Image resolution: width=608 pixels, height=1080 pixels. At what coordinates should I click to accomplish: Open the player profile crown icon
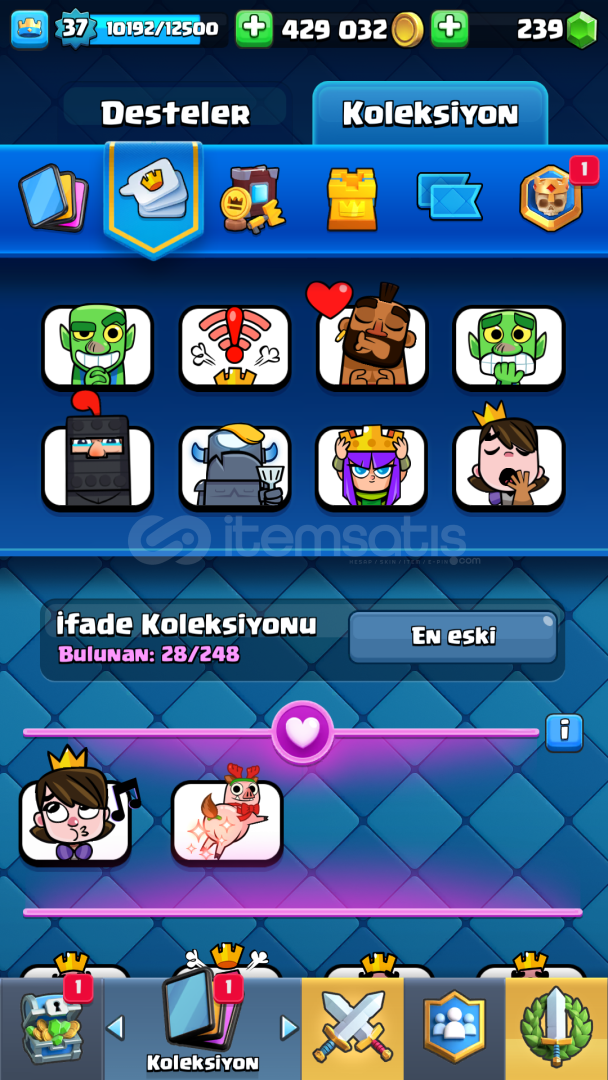coord(30,30)
